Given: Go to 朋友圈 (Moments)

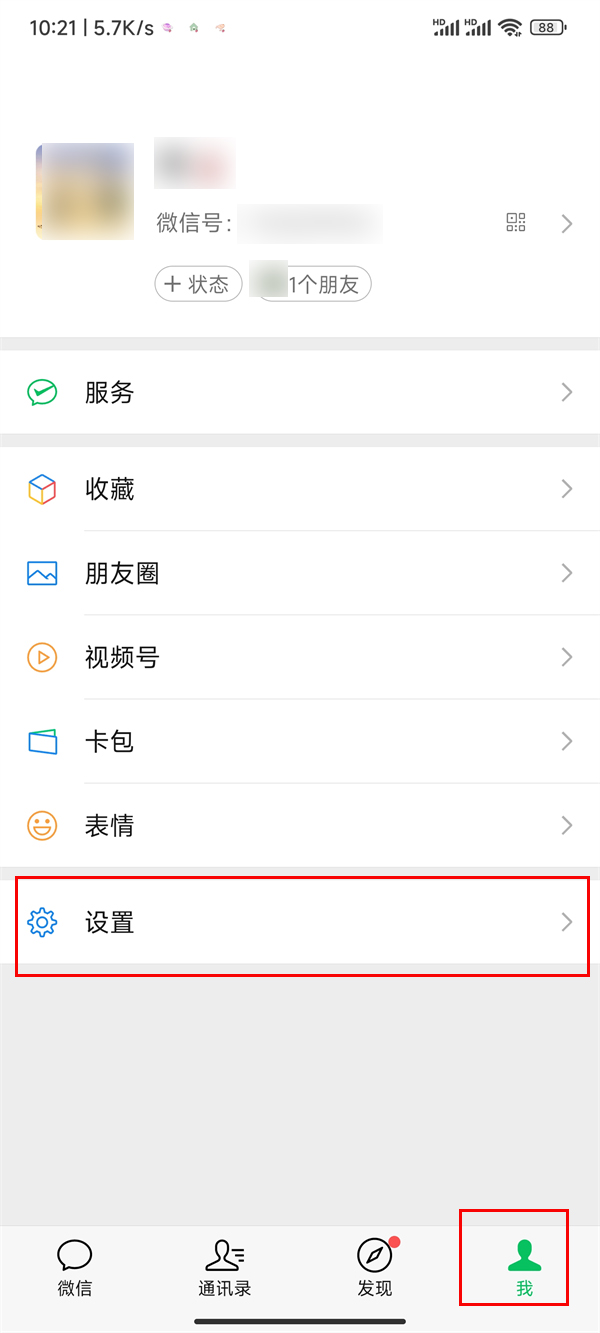Looking at the screenshot, I should pos(300,573).
